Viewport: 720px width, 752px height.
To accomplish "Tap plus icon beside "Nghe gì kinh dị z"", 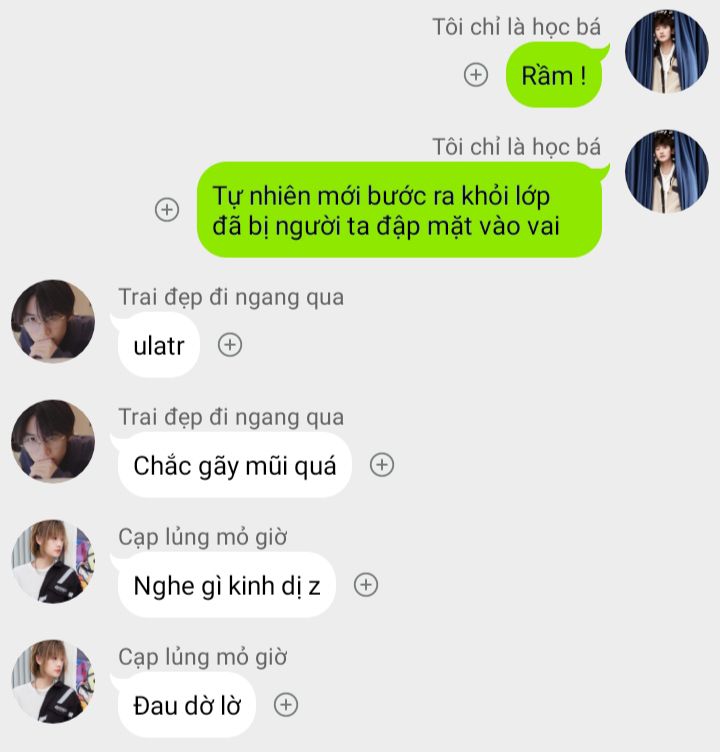I will (x=366, y=585).
